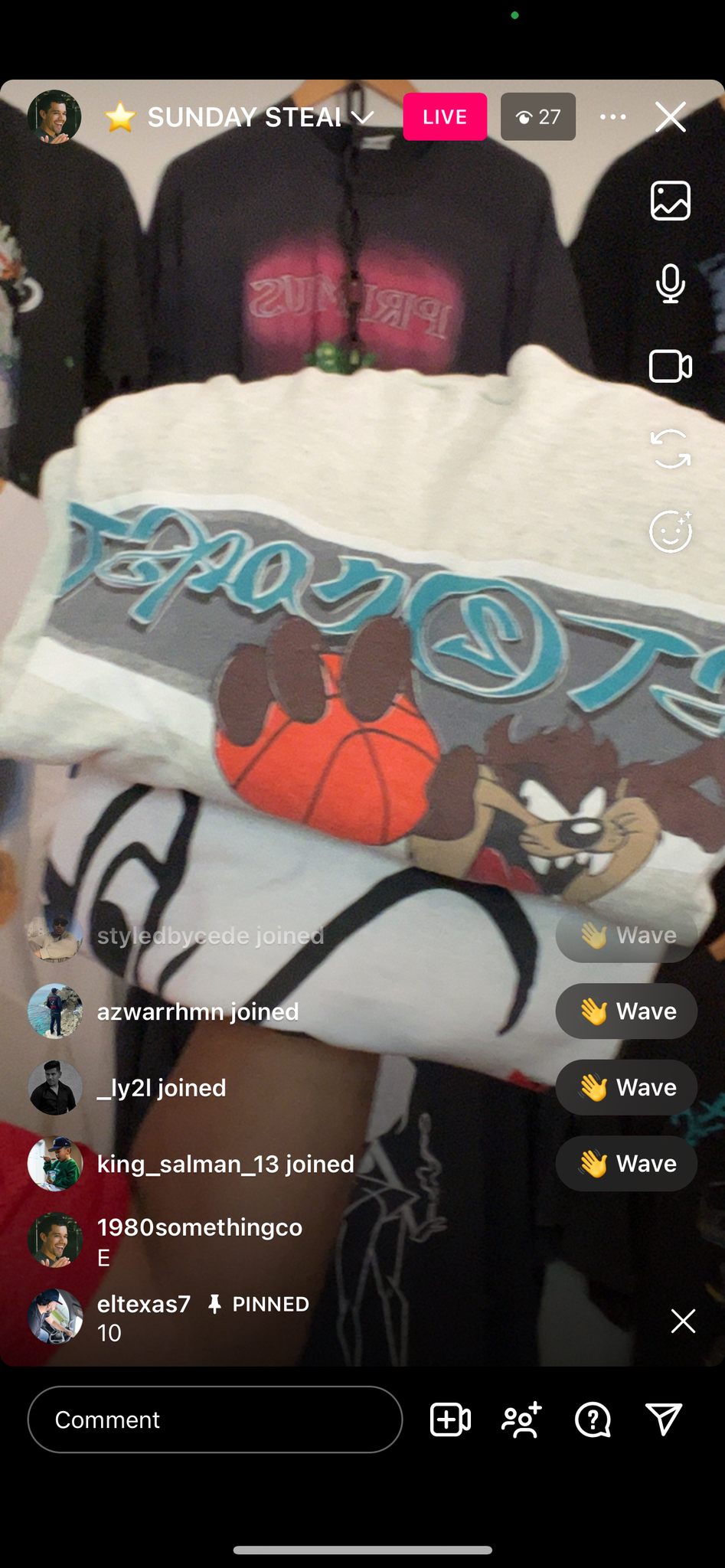The image size is (725, 1568).
Task: Type in the Comment field
Action: 215,1419
